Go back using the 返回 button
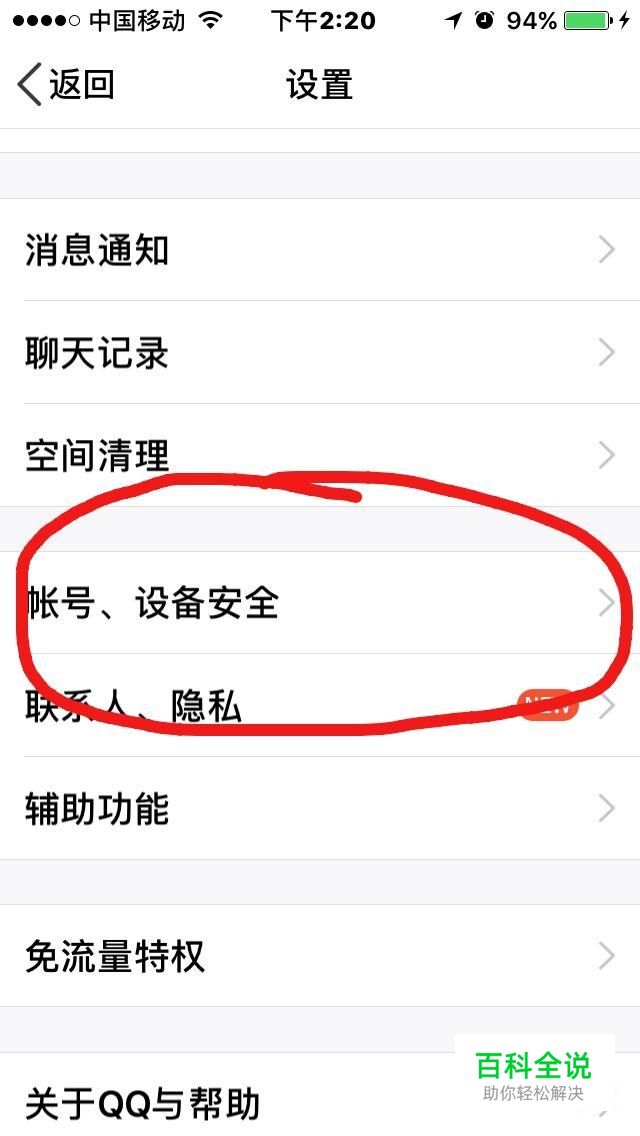 pos(65,85)
